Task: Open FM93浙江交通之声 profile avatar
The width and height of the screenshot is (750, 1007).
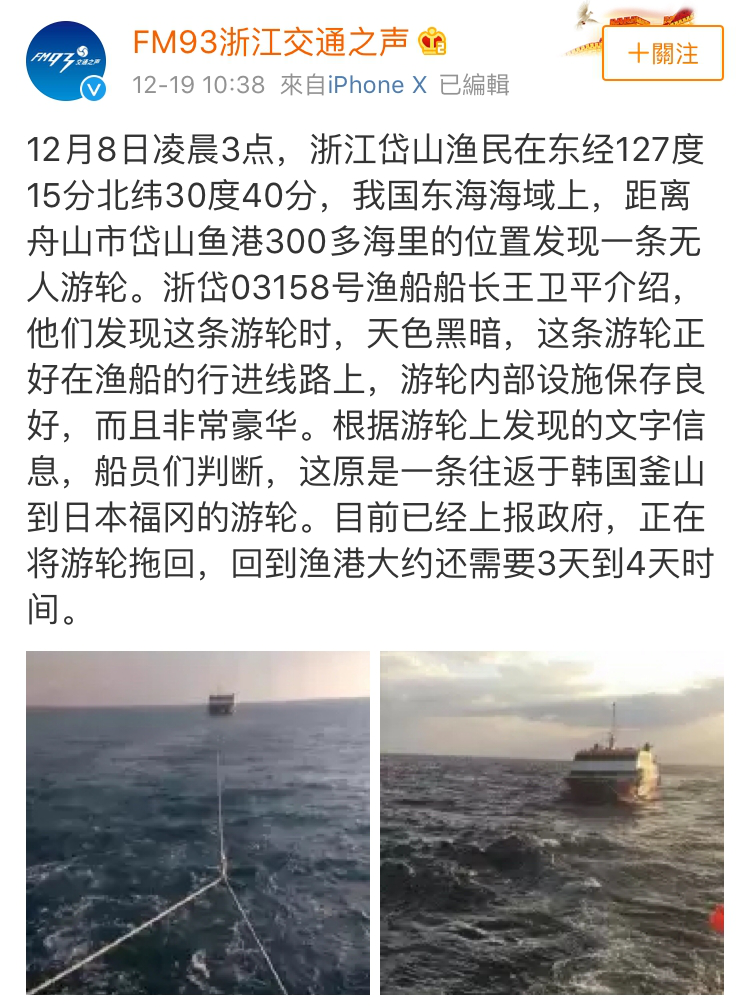Action: pos(67,60)
